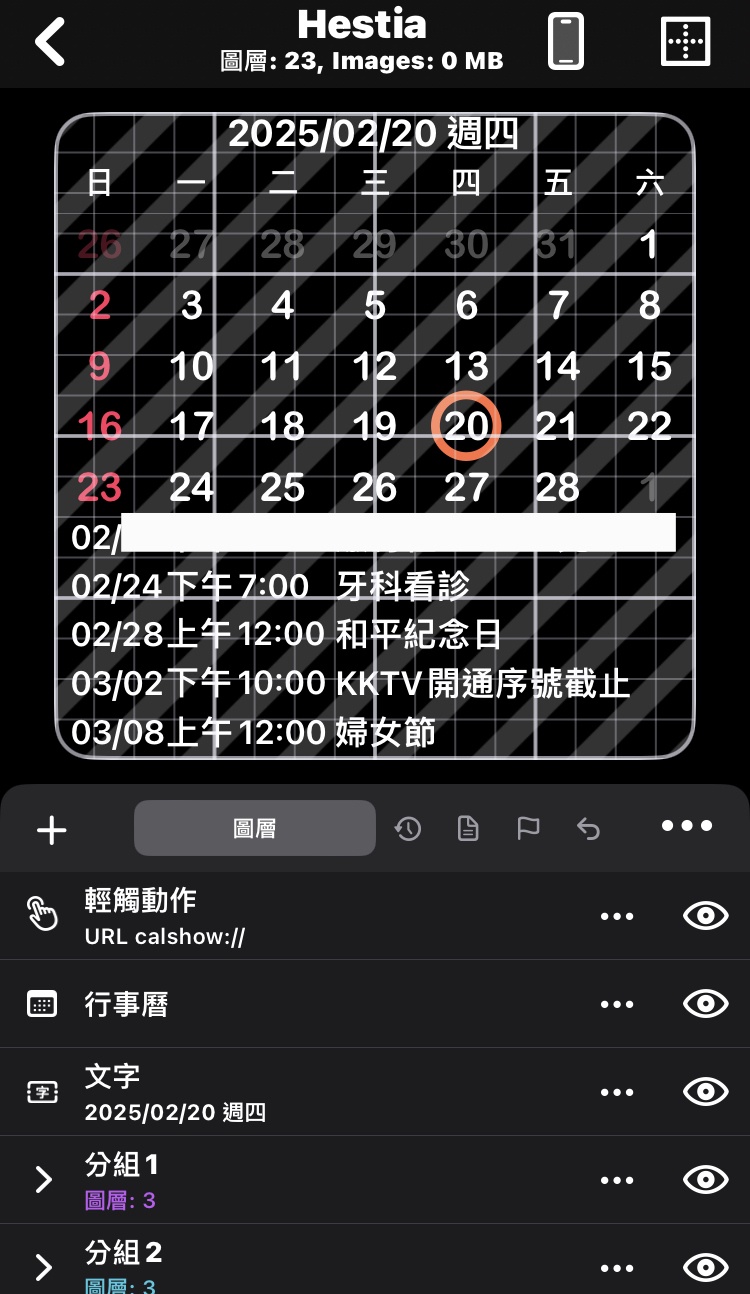The width and height of the screenshot is (750, 1294).
Task: Expand the 分組2 group
Action: [43, 1267]
